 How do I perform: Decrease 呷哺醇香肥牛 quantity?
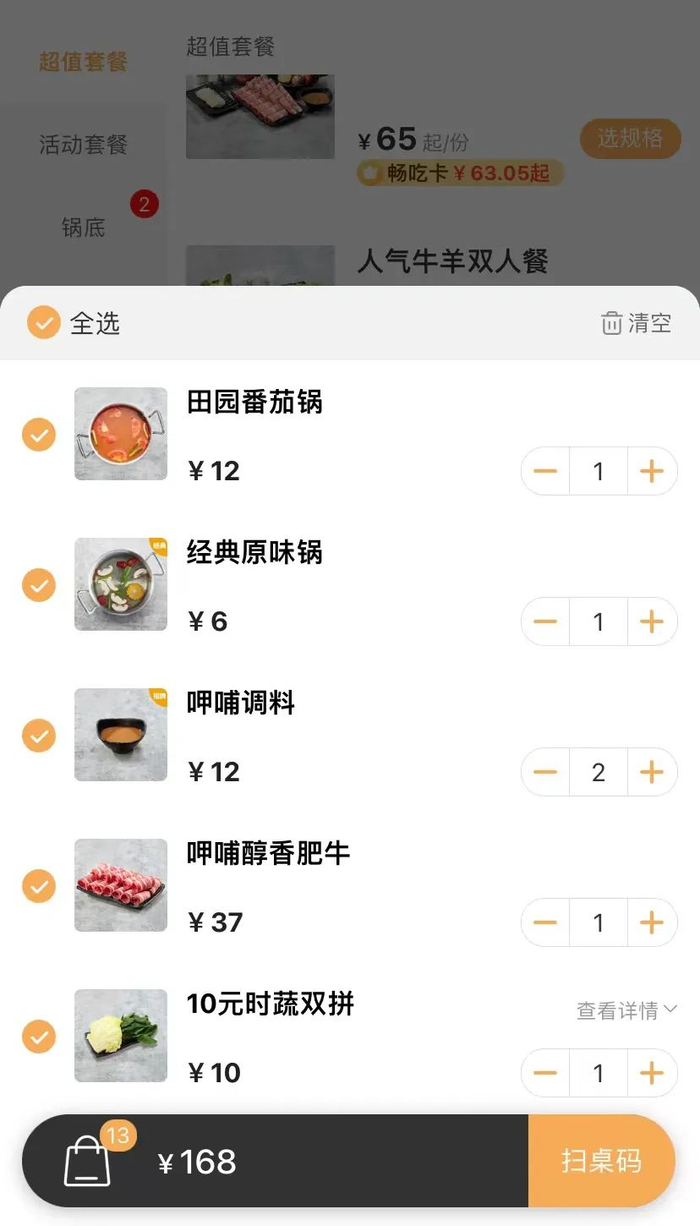coord(545,922)
